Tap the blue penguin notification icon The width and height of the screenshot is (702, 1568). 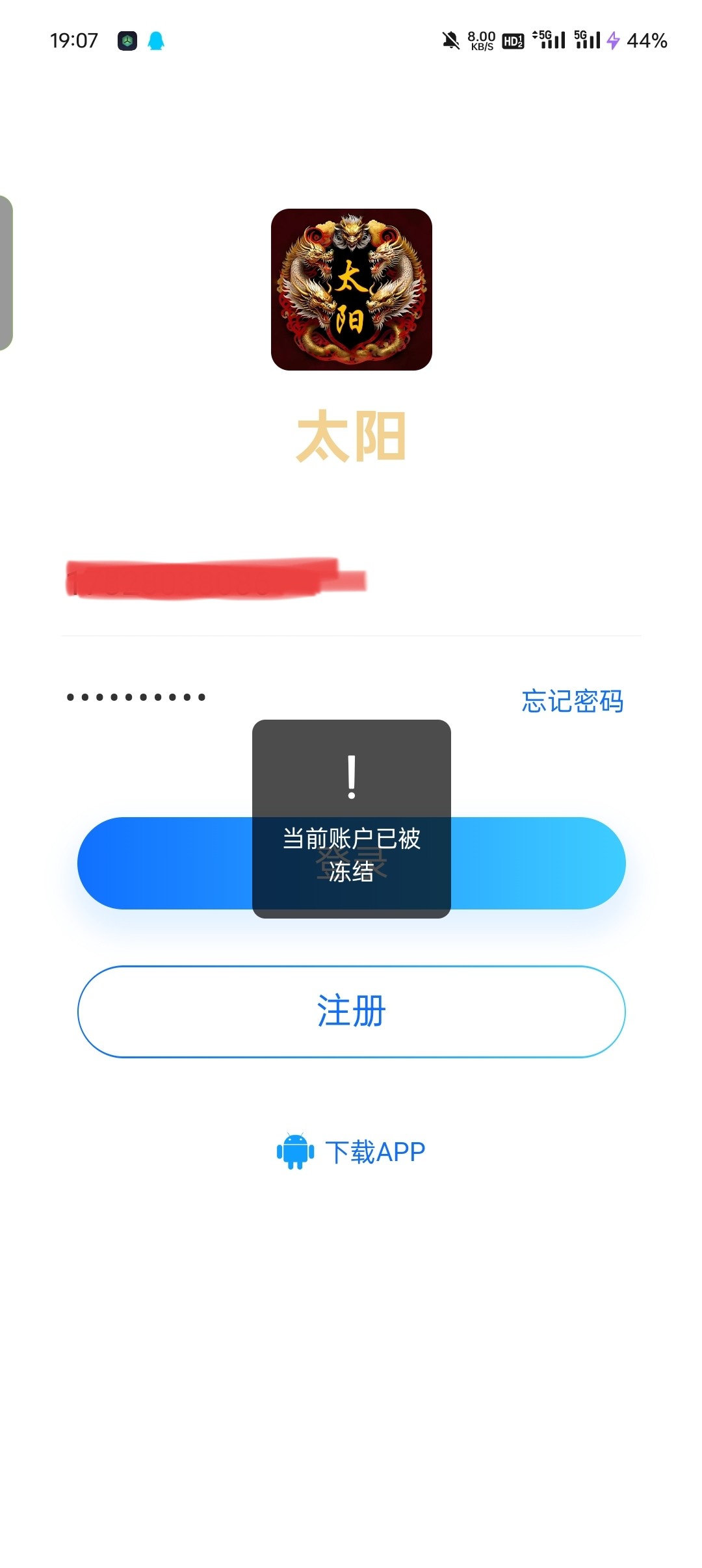pos(155,40)
